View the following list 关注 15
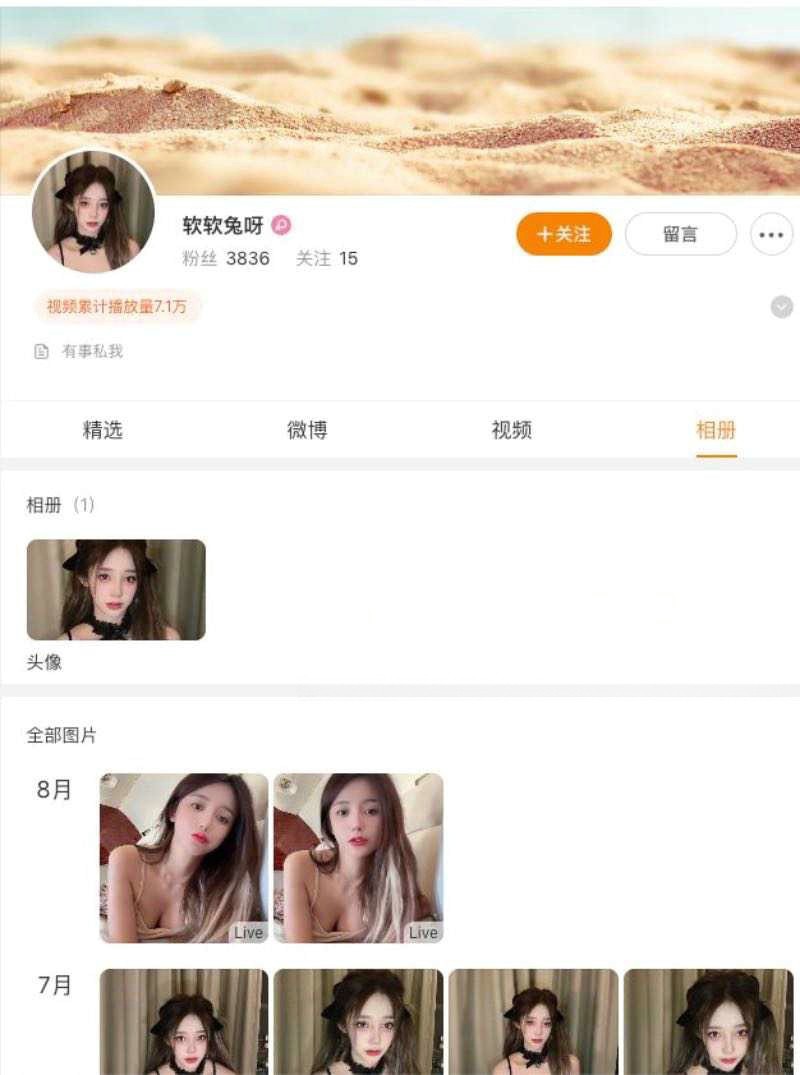The image size is (800, 1075). [x=327, y=258]
